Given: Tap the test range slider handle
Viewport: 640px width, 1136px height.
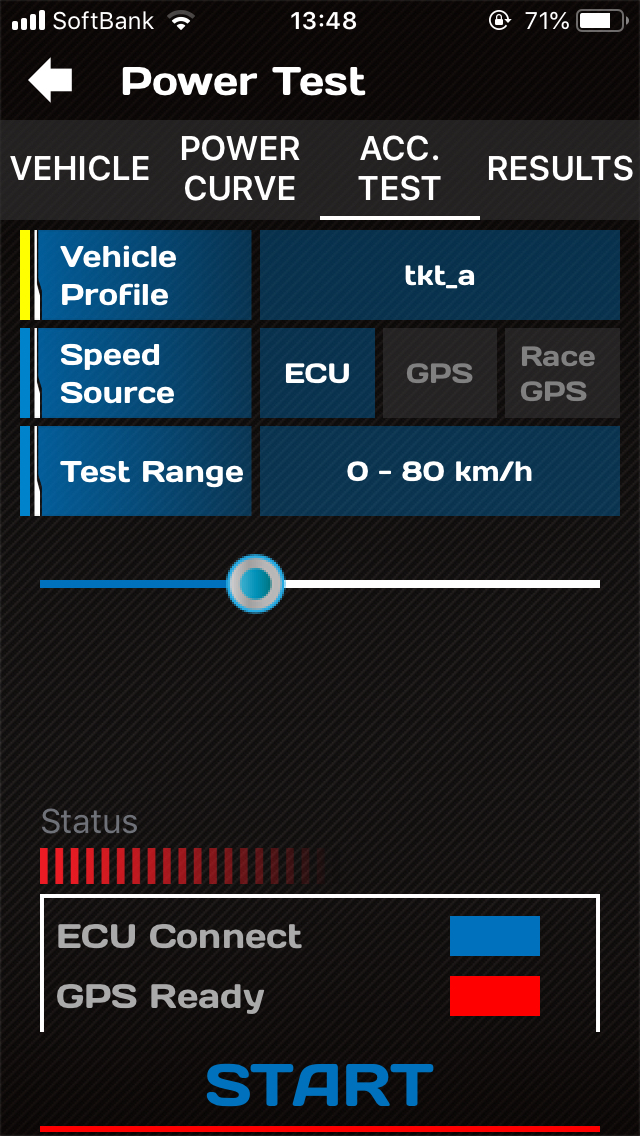Looking at the screenshot, I should tap(255, 584).
